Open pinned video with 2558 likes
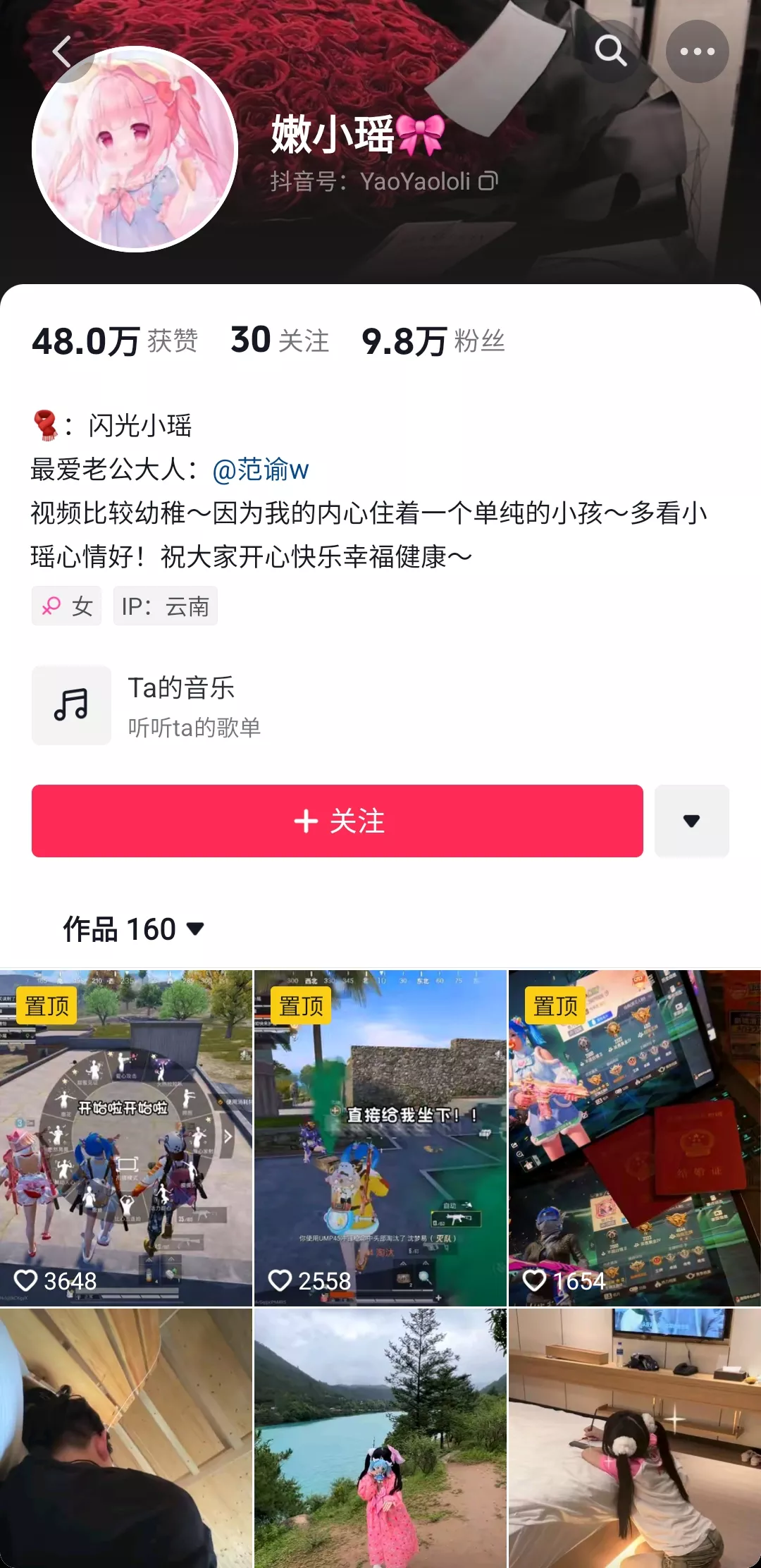 [380, 1137]
